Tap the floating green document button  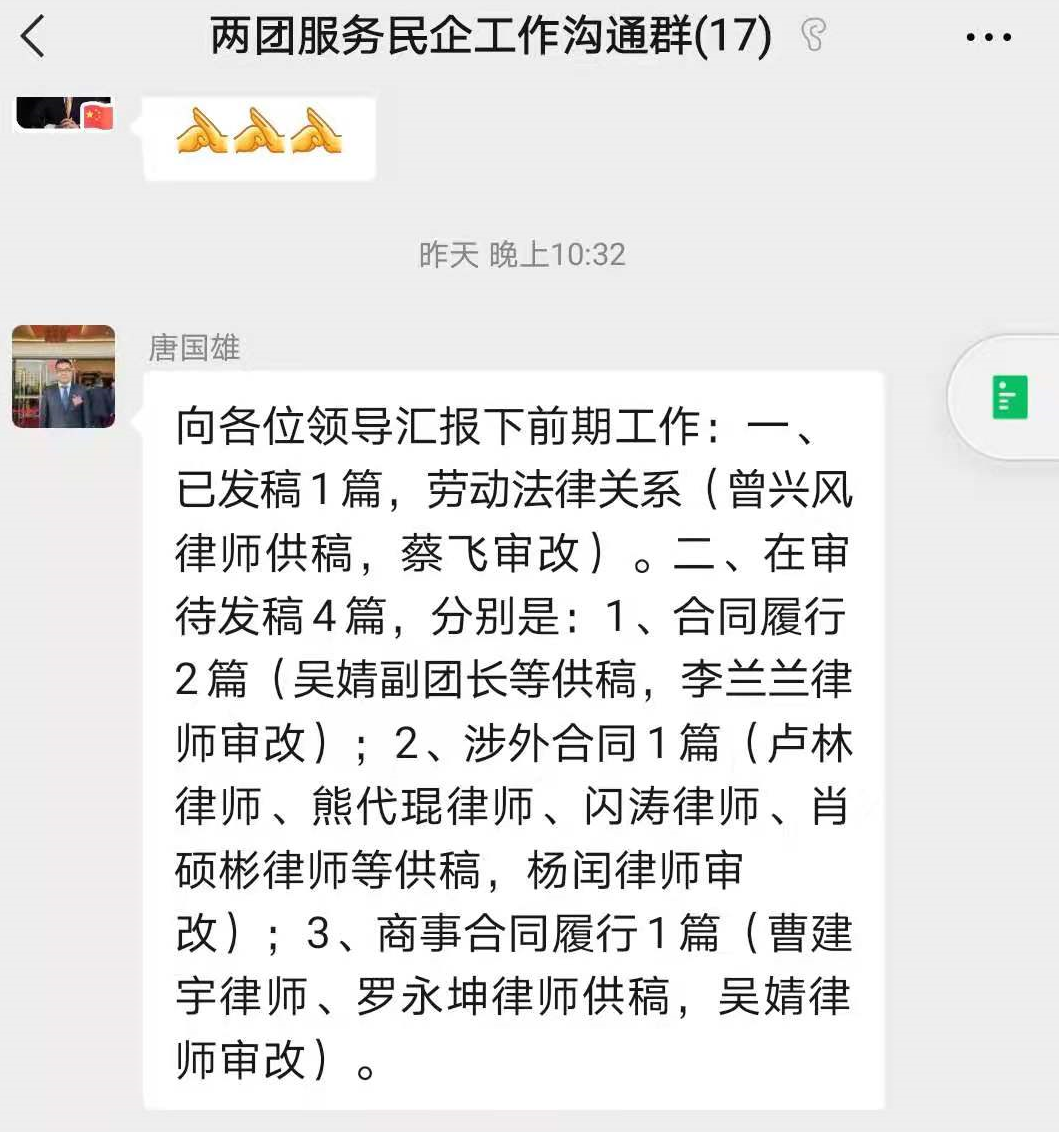tap(1010, 397)
